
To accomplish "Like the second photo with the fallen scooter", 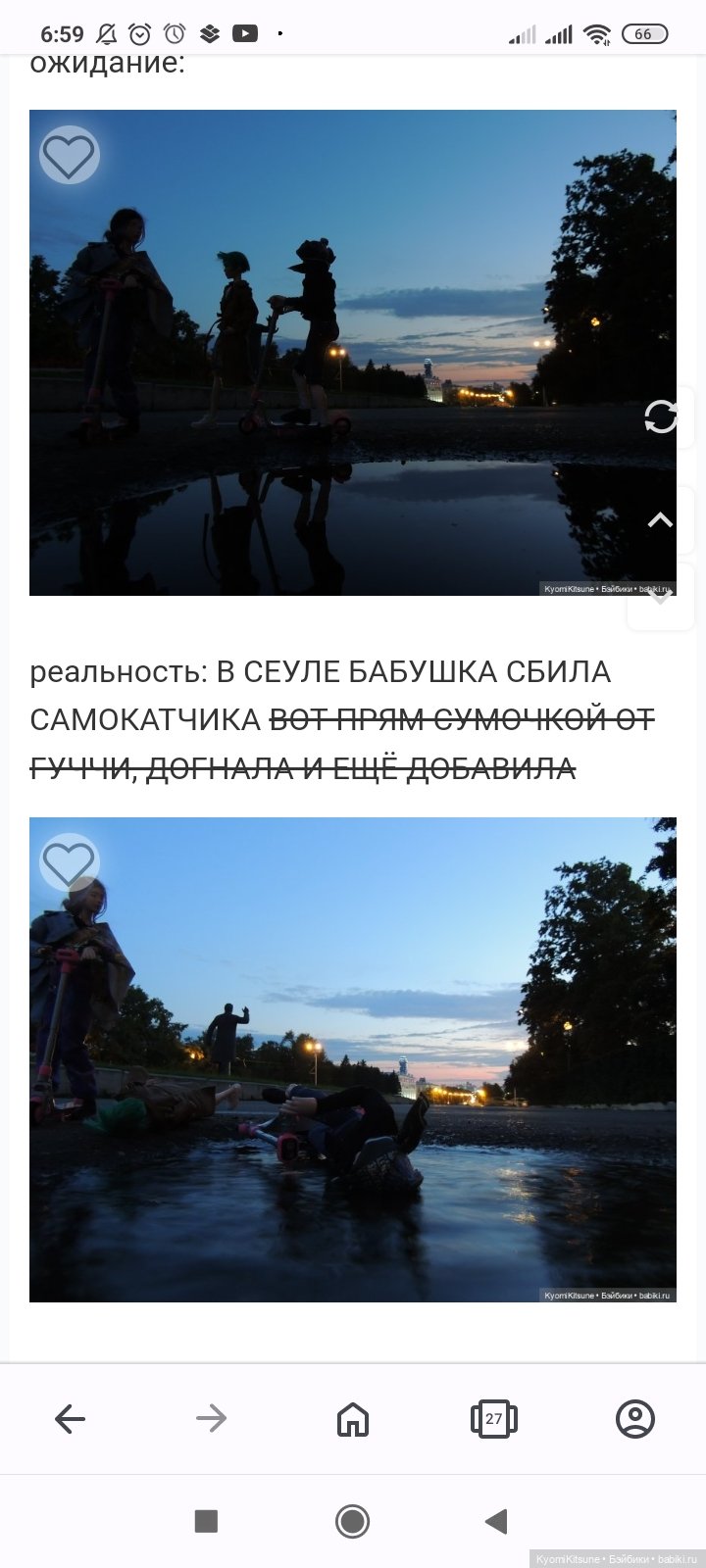I will 69,863.
